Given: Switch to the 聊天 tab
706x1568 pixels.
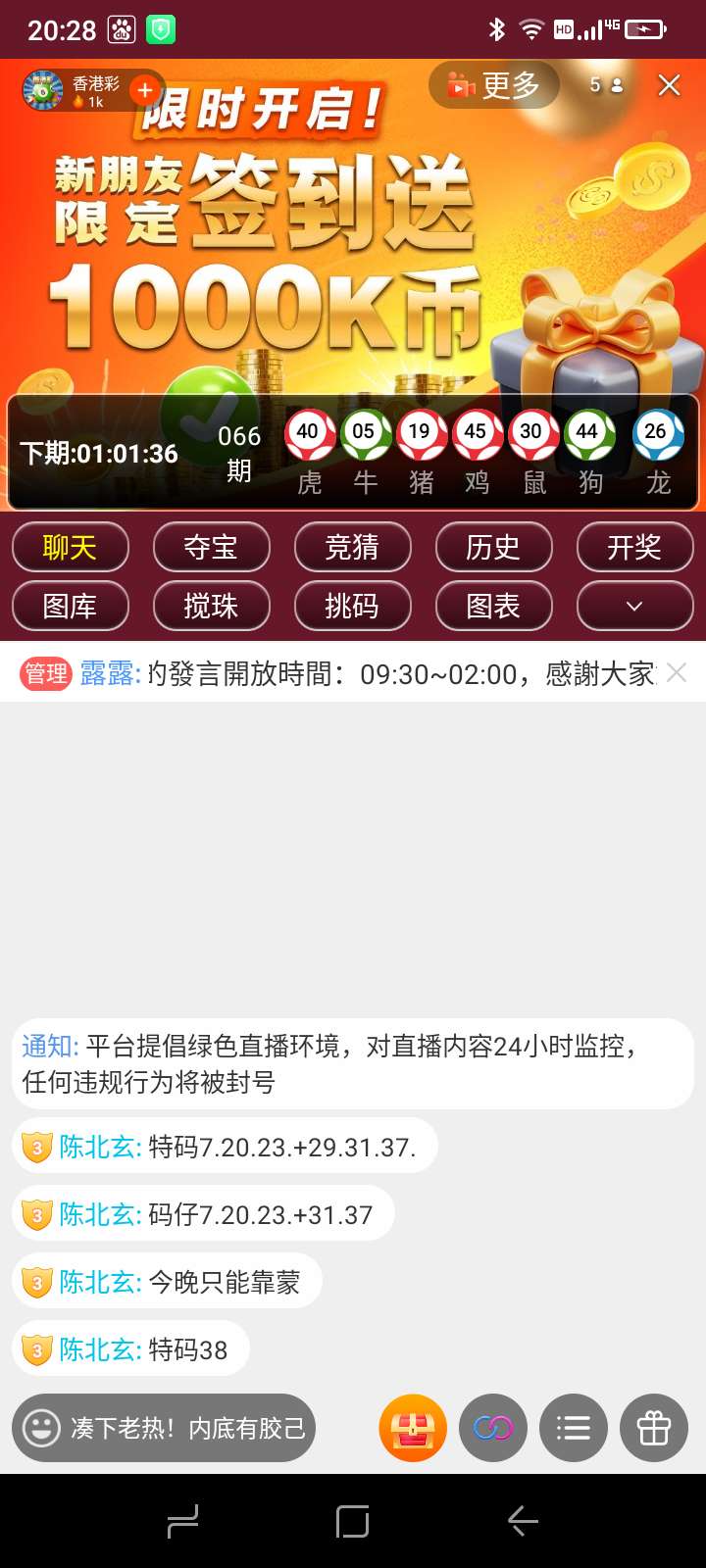Looking at the screenshot, I should [71, 547].
